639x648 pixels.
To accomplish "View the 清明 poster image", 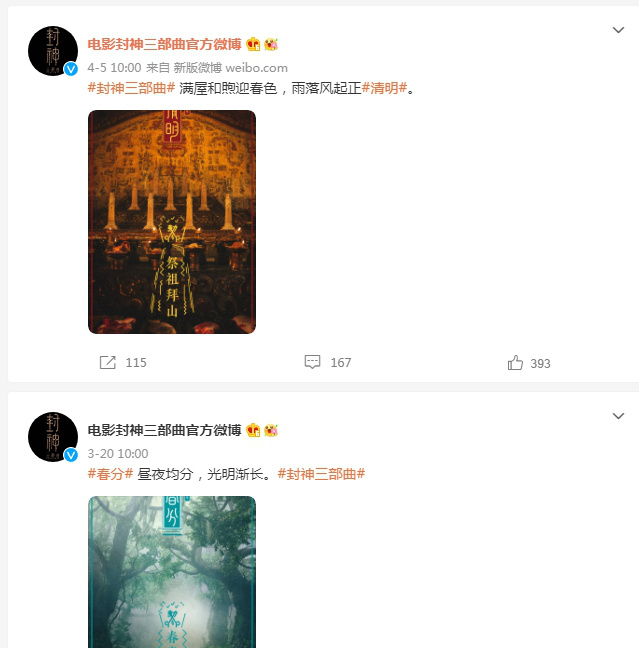I will point(172,222).
